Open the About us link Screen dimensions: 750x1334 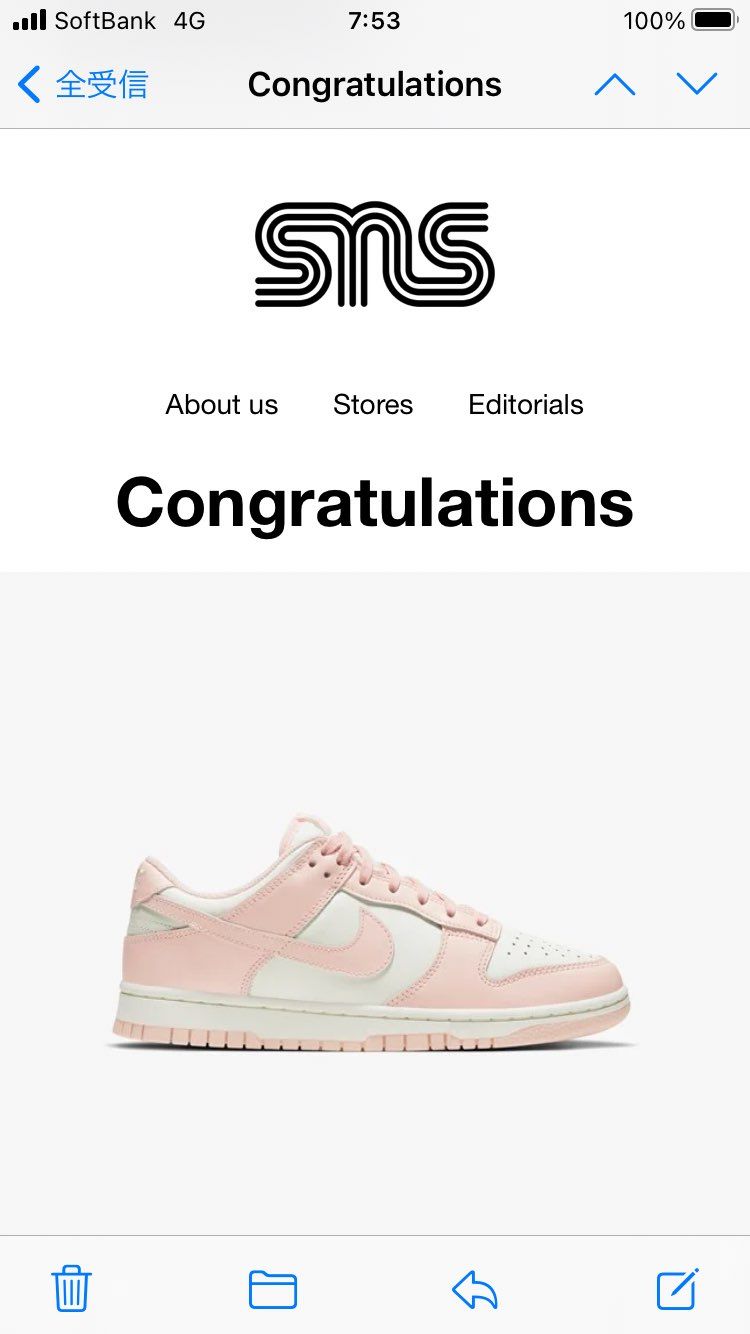click(222, 405)
